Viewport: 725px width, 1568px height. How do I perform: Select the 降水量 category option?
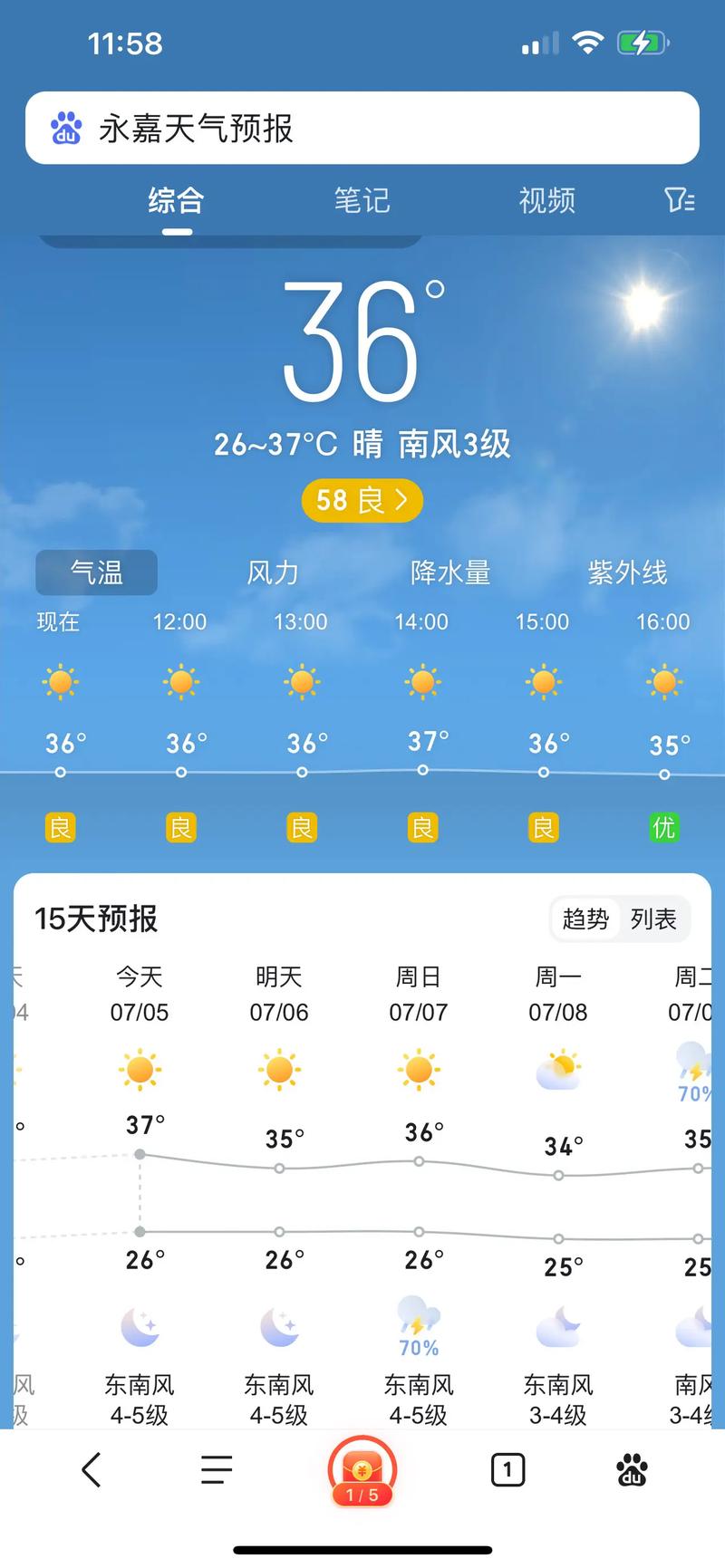pos(450,572)
